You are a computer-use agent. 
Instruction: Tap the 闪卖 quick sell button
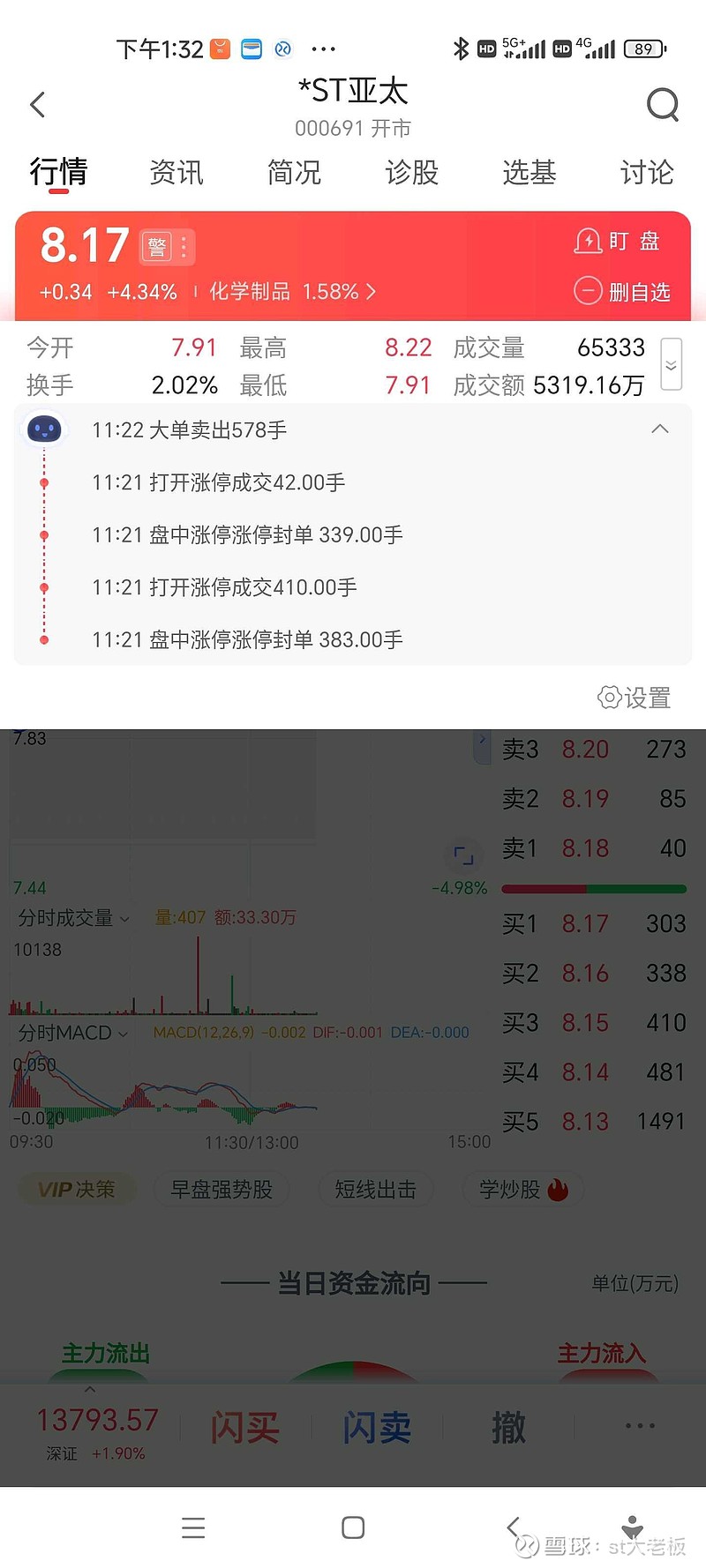(377, 1427)
